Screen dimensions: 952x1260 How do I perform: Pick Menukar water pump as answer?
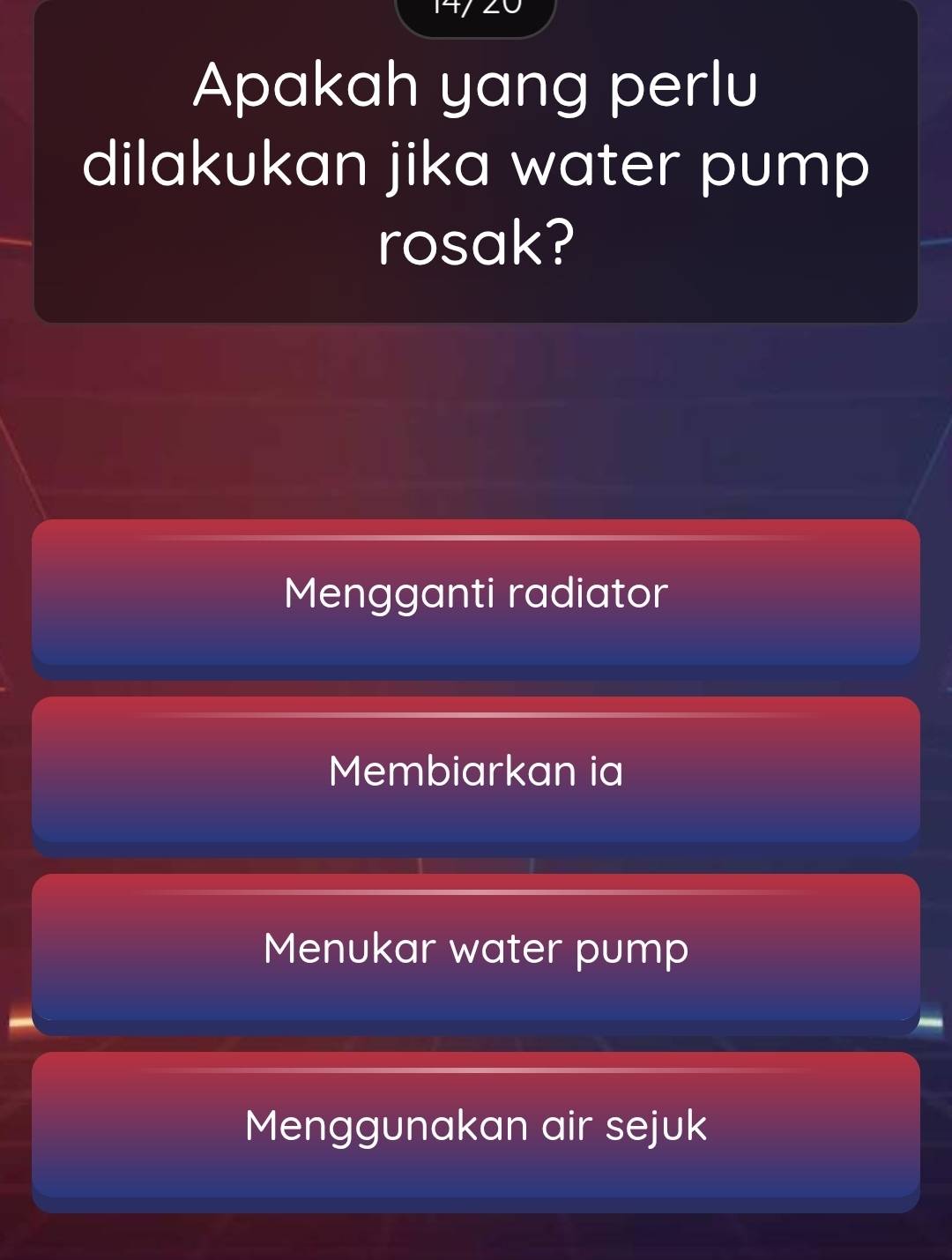coord(476,950)
